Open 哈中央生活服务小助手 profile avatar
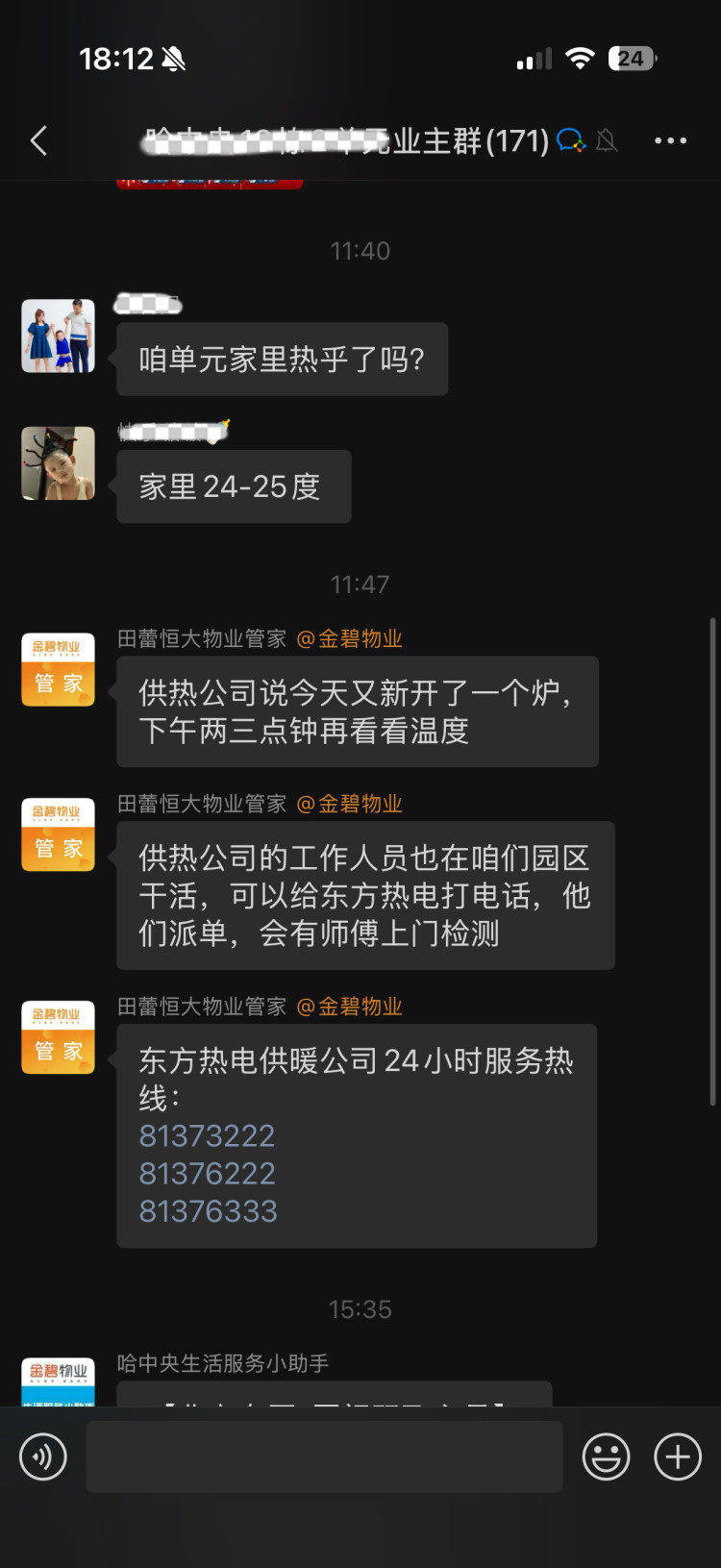The image size is (721, 1568). [59, 1382]
